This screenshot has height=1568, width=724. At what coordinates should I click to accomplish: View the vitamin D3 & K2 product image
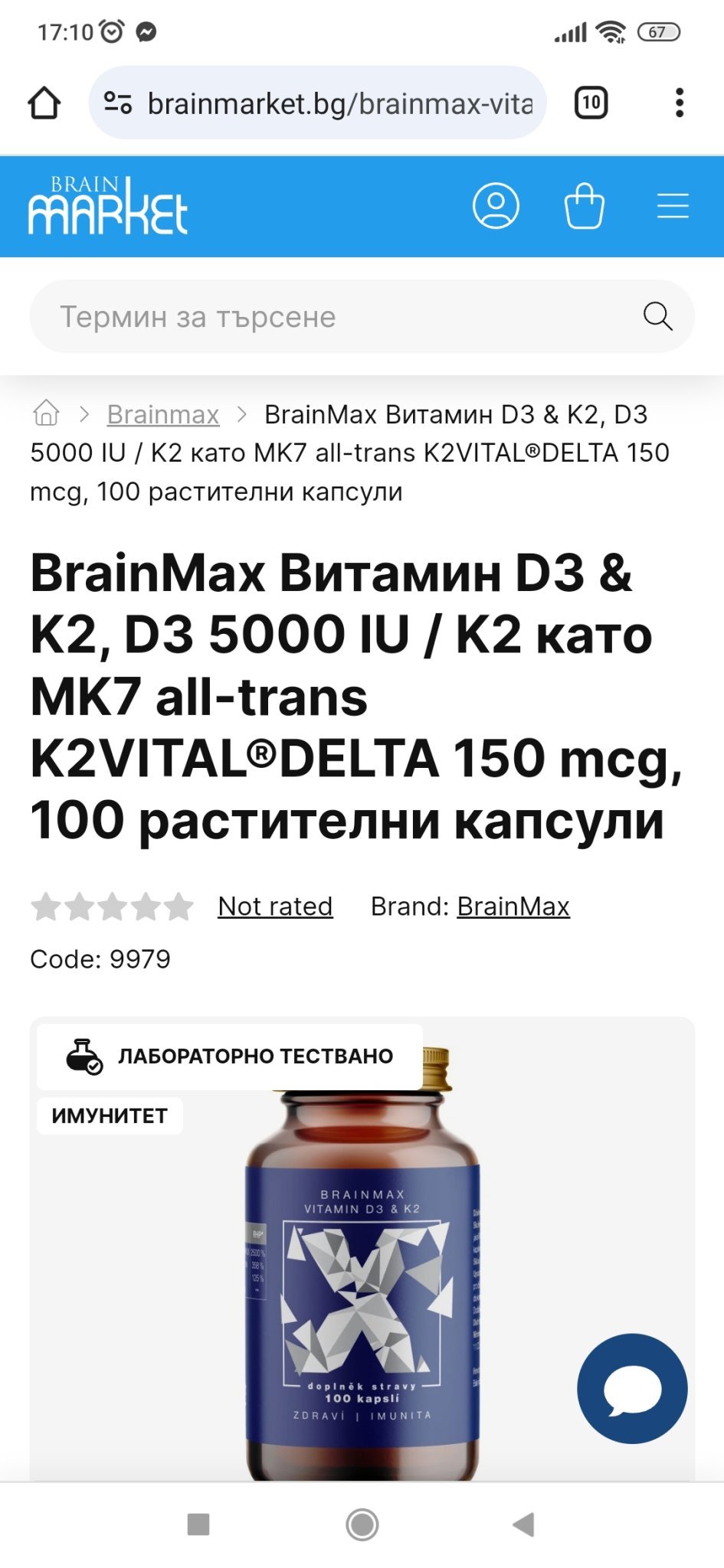tap(362, 1286)
